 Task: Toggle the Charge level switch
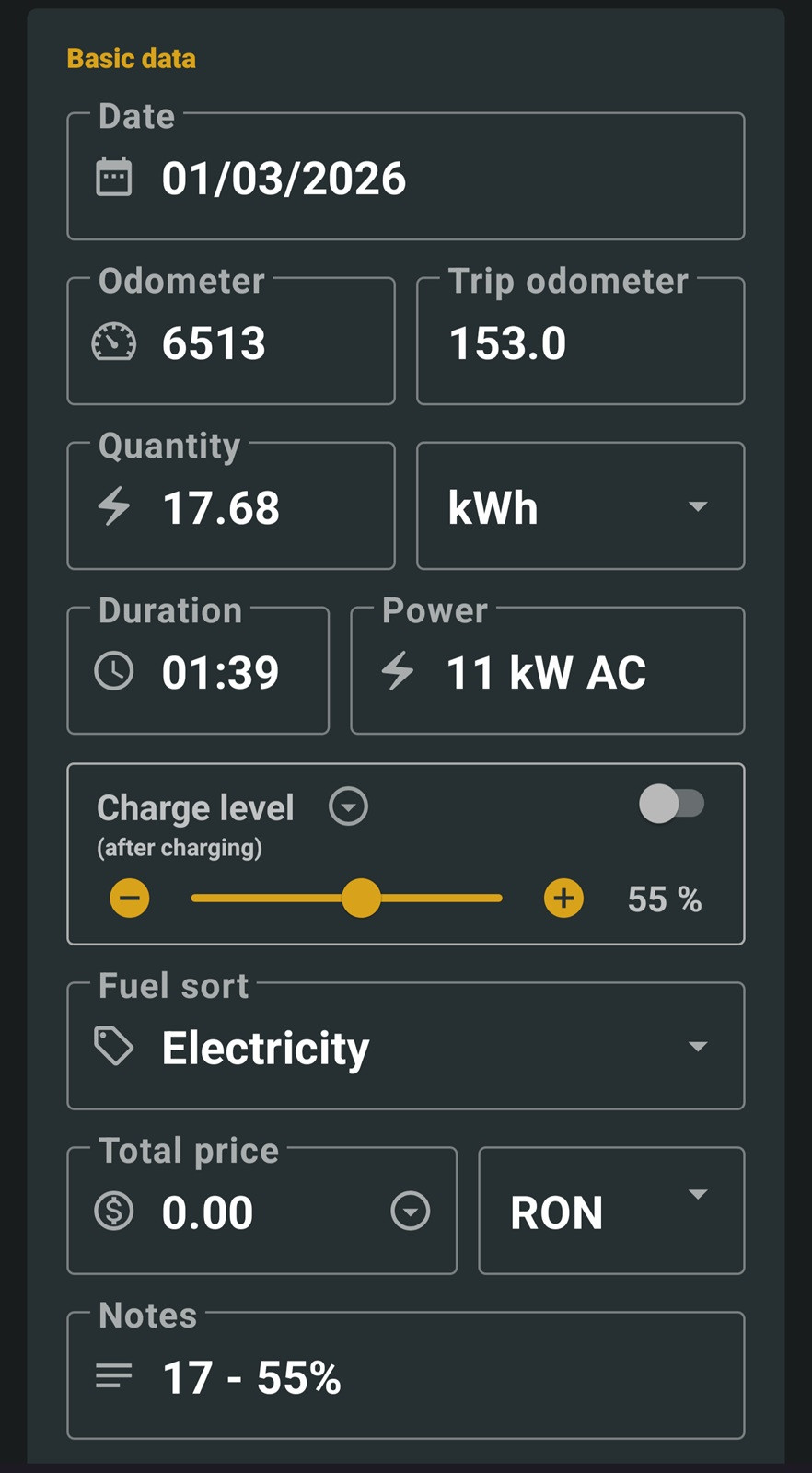point(672,804)
